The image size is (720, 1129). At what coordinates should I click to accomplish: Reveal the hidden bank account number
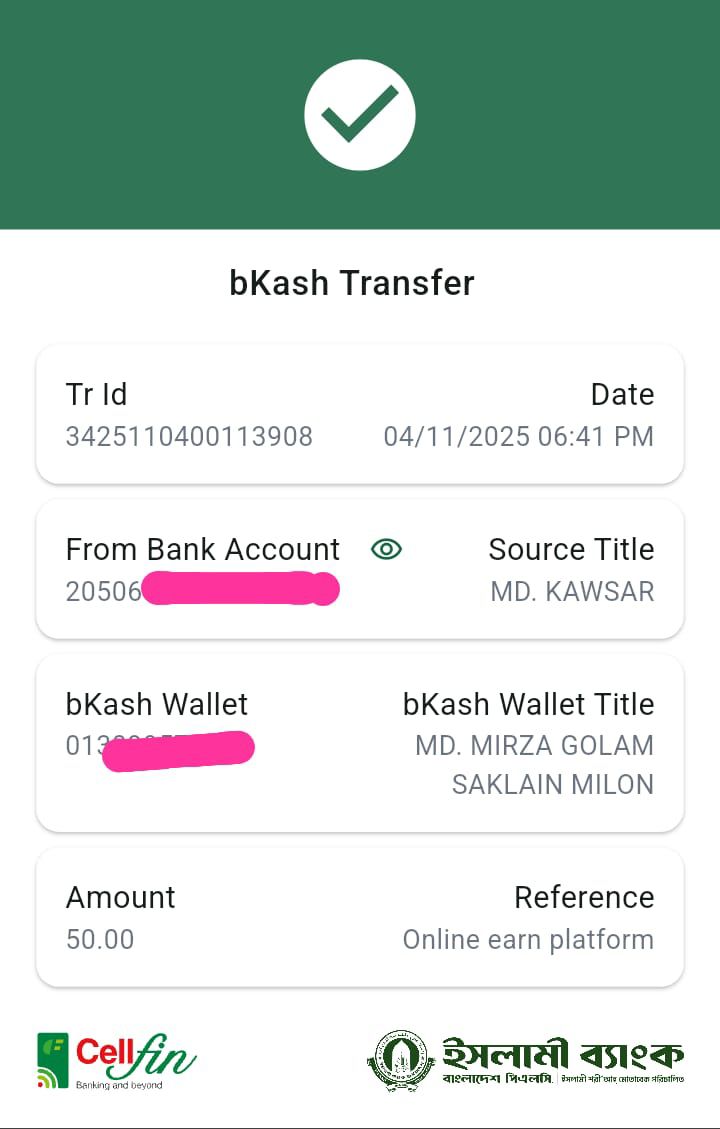386,549
